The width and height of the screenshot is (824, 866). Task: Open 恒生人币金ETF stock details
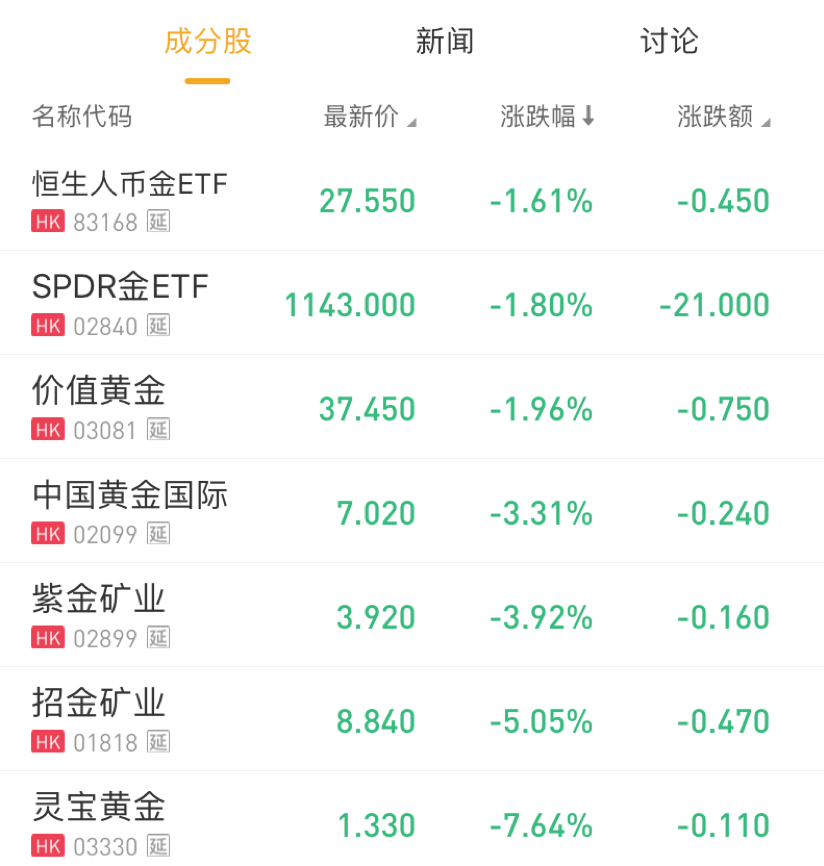pos(130,199)
